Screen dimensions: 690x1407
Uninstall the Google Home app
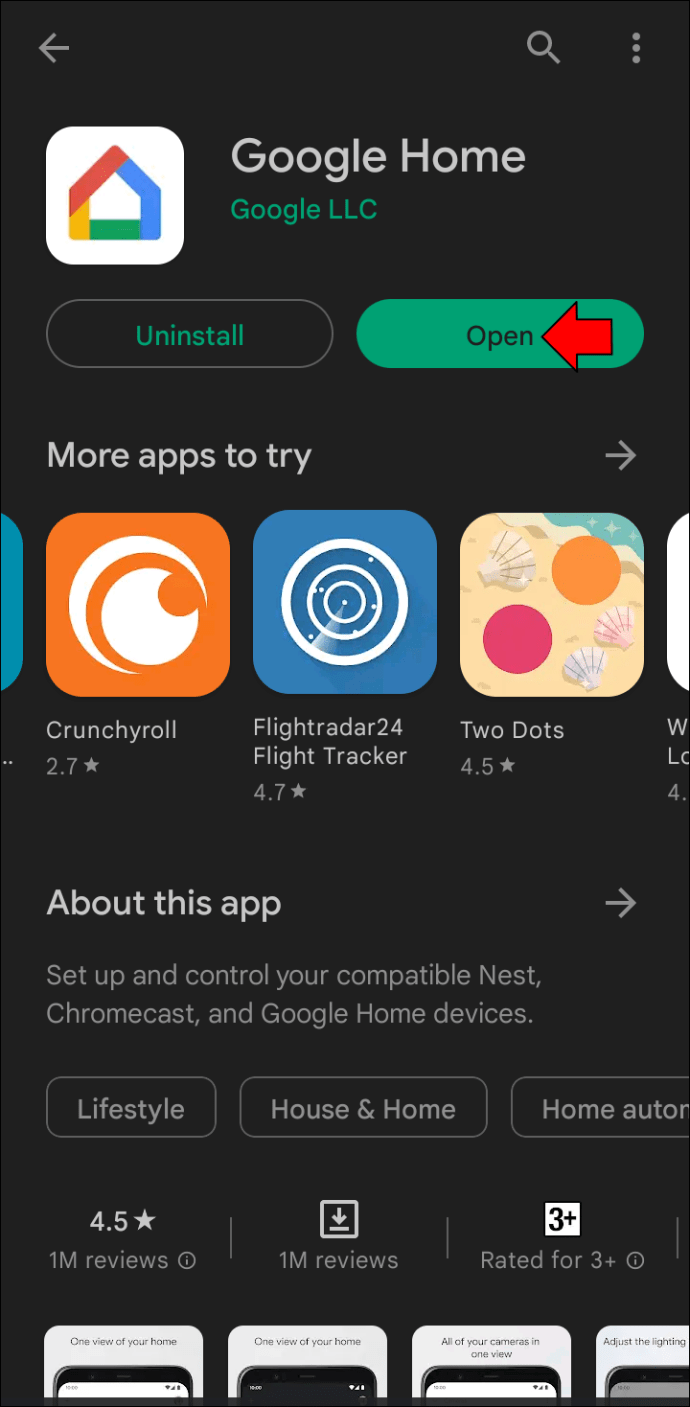(x=189, y=335)
